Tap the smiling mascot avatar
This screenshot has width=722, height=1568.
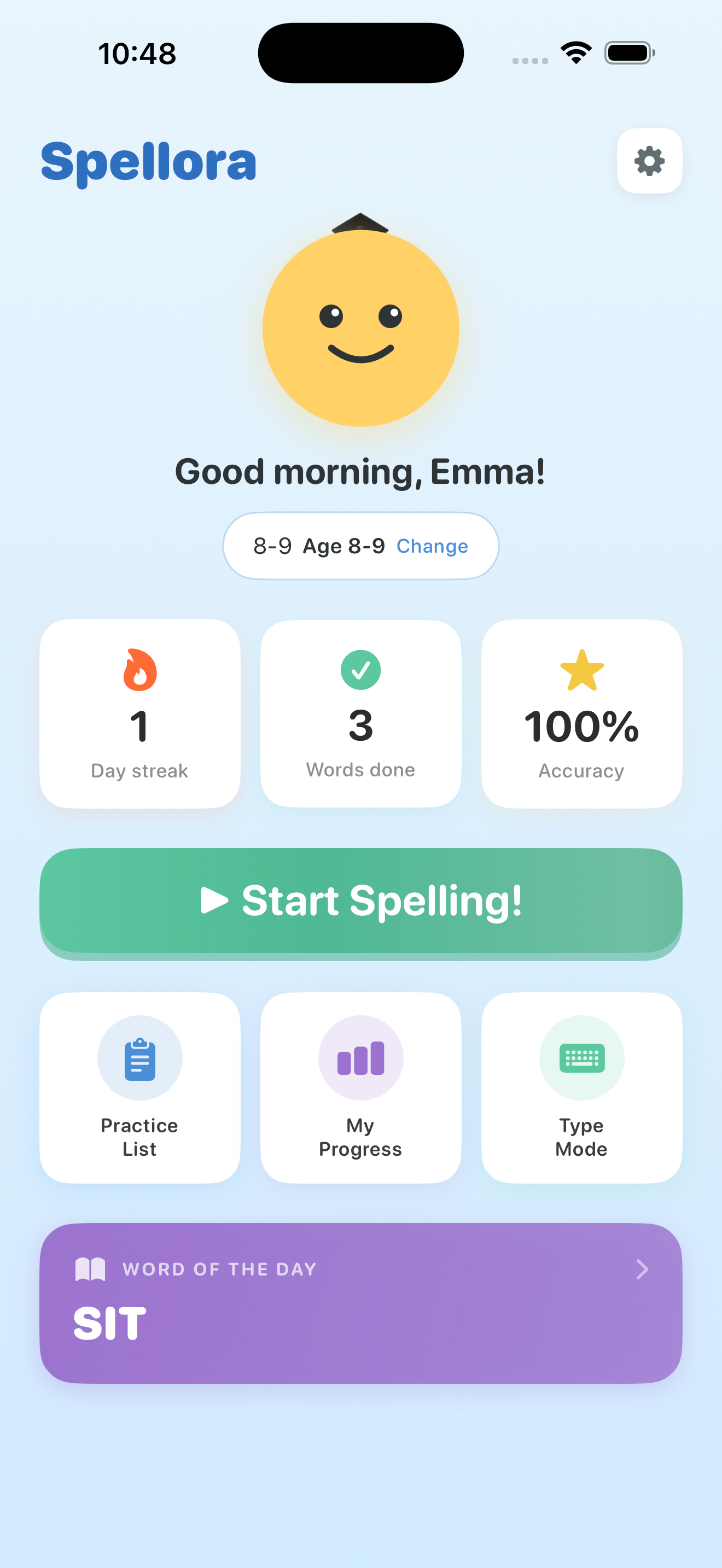point(360,329)
